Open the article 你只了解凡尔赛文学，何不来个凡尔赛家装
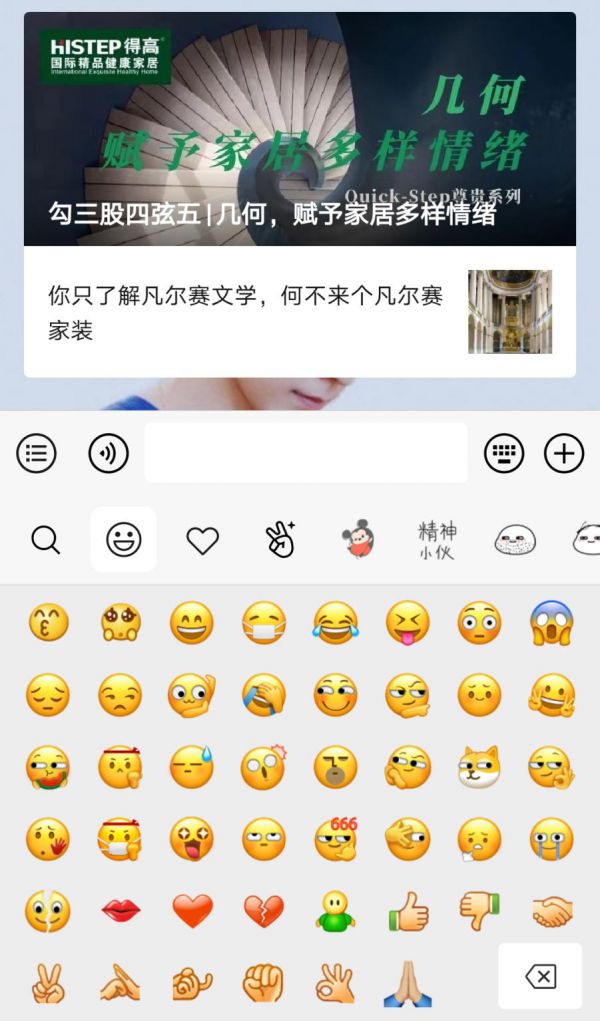The width and height of the screenshot is (600, 1021). coord(245,312)
